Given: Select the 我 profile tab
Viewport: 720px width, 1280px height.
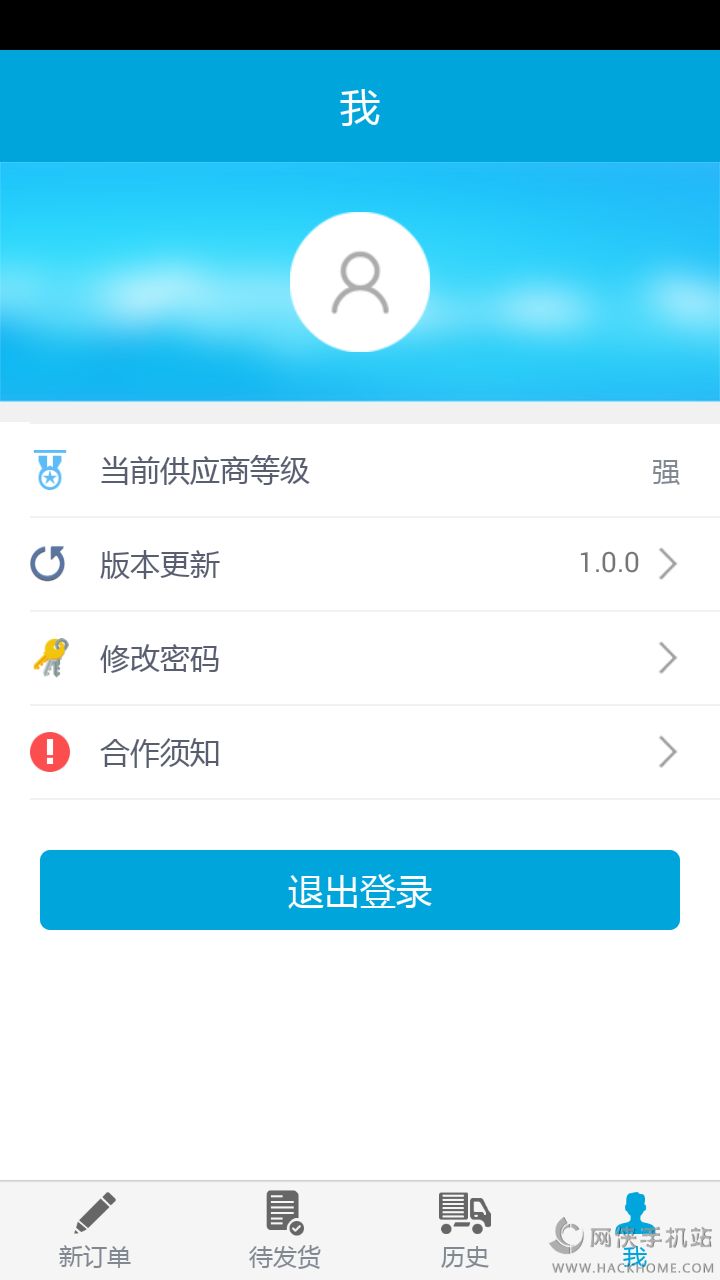Looking at the screenshot, I should click(634, 1230).
